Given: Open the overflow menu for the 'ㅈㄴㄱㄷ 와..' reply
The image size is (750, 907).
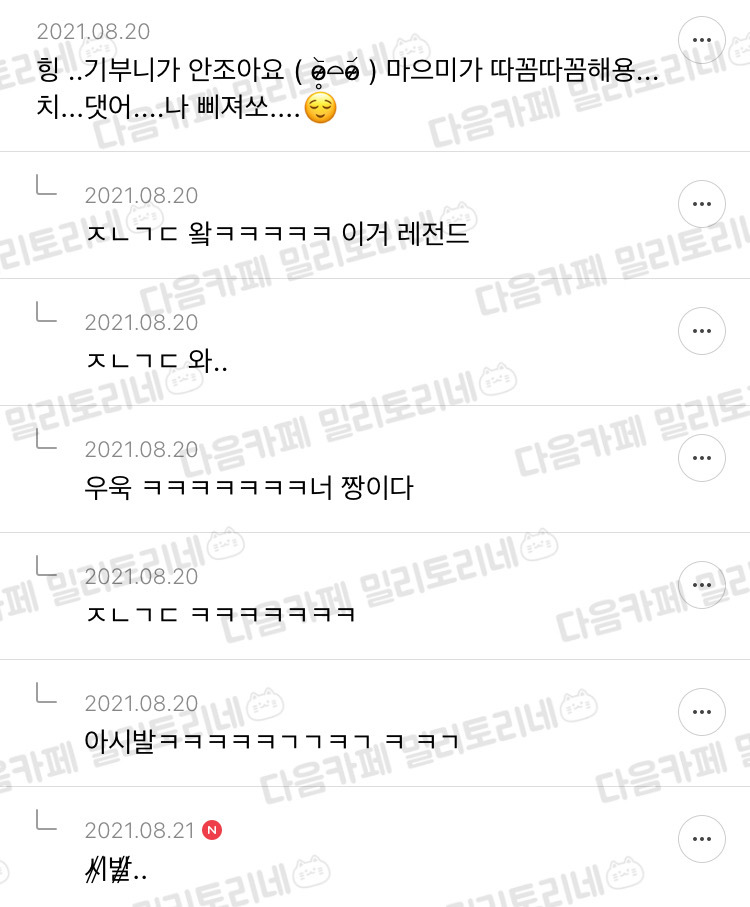Looking at the screenshot, I should pos(701,331).
